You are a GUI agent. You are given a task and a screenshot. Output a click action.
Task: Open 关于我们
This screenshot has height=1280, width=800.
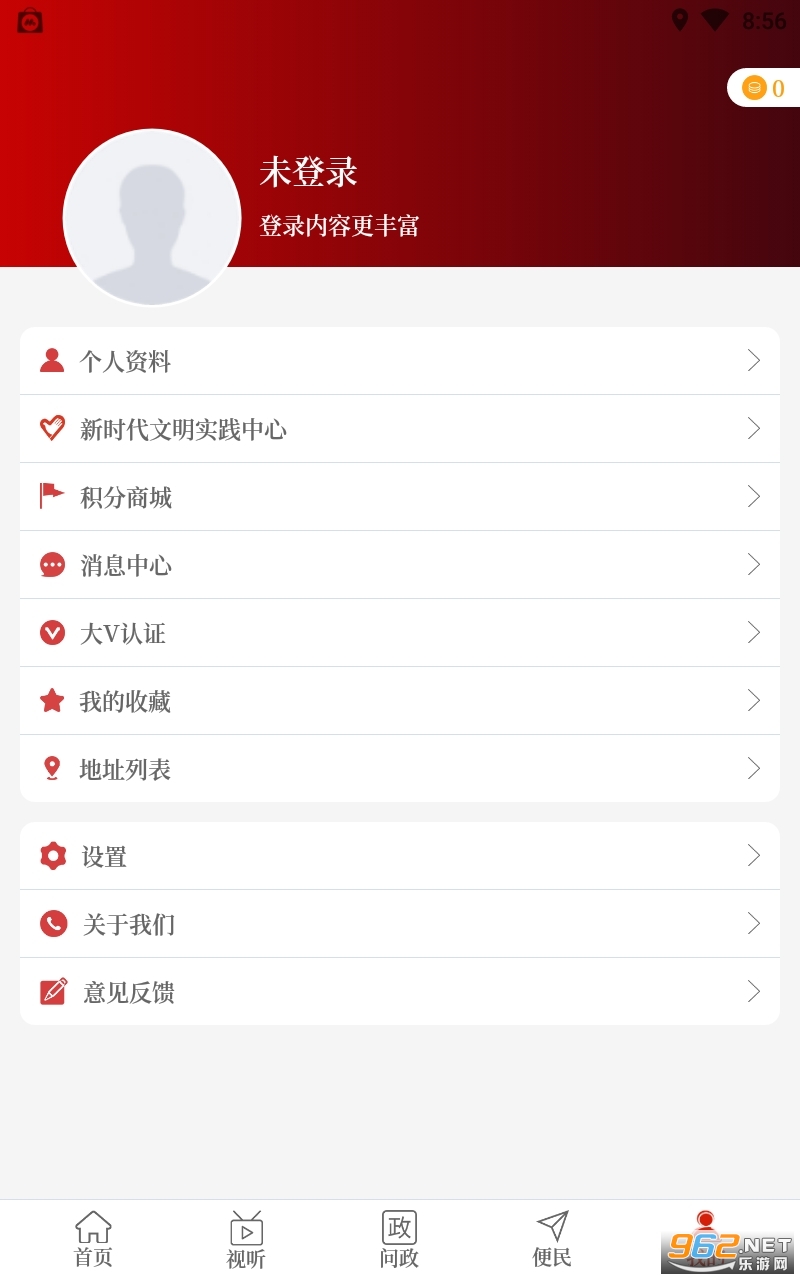400,924
